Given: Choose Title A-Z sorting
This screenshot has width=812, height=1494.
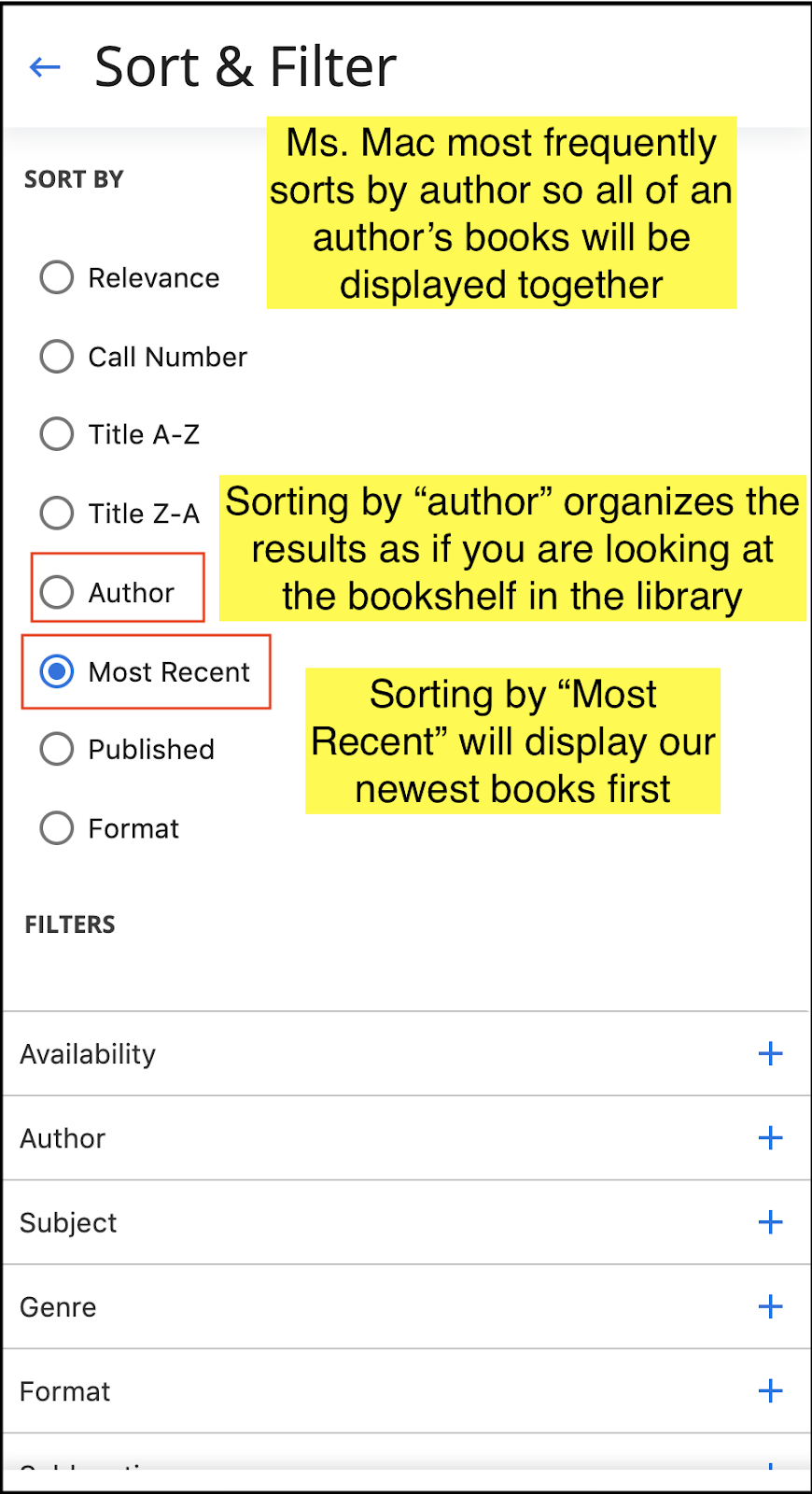Looking at the screenshot, I should pos(57,434).
